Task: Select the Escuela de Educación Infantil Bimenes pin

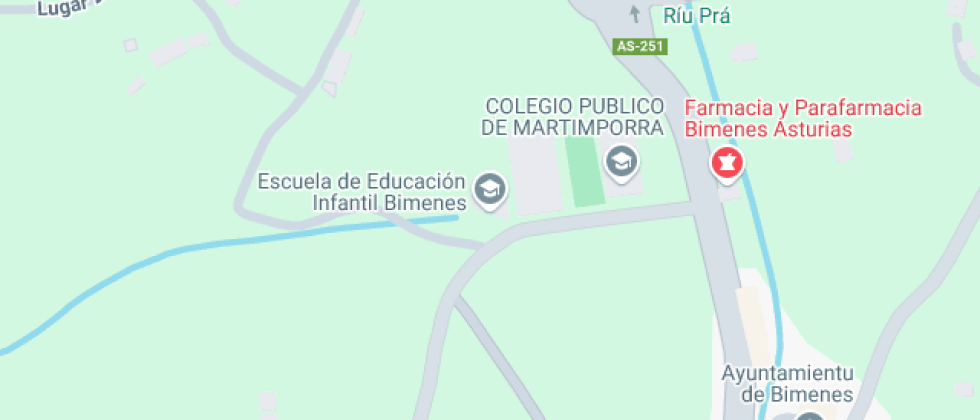Action: point(489,189)
